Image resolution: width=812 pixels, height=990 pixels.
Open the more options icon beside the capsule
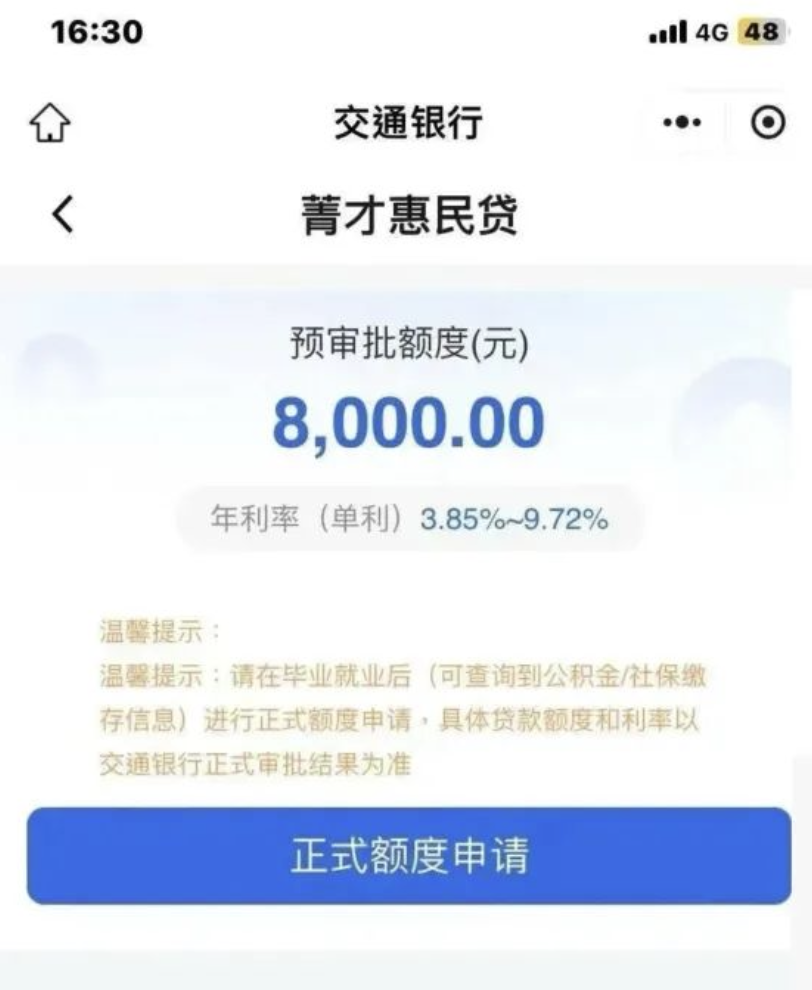681,122
